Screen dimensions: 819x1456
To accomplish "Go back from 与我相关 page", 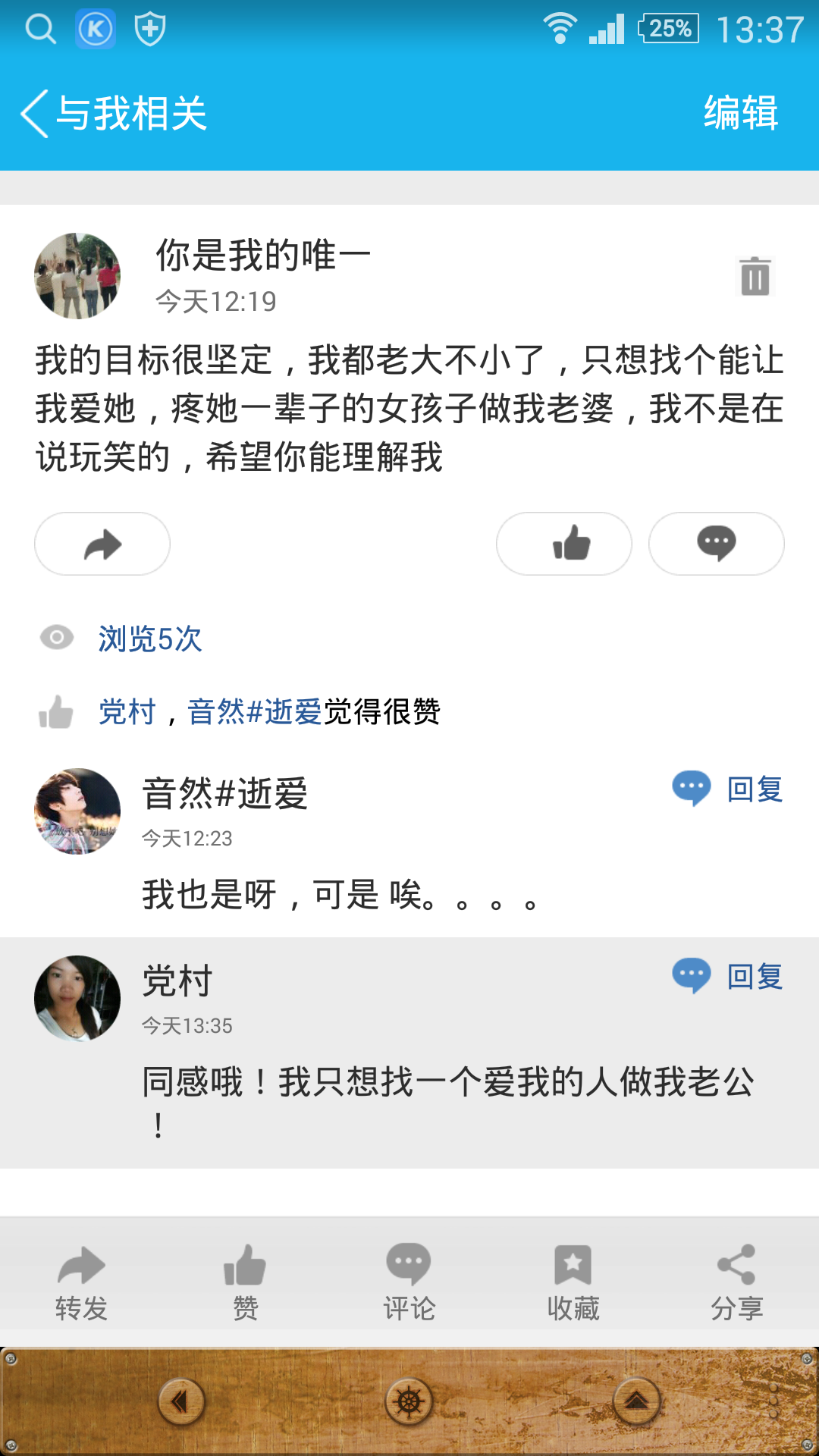I will pos(36,114).
